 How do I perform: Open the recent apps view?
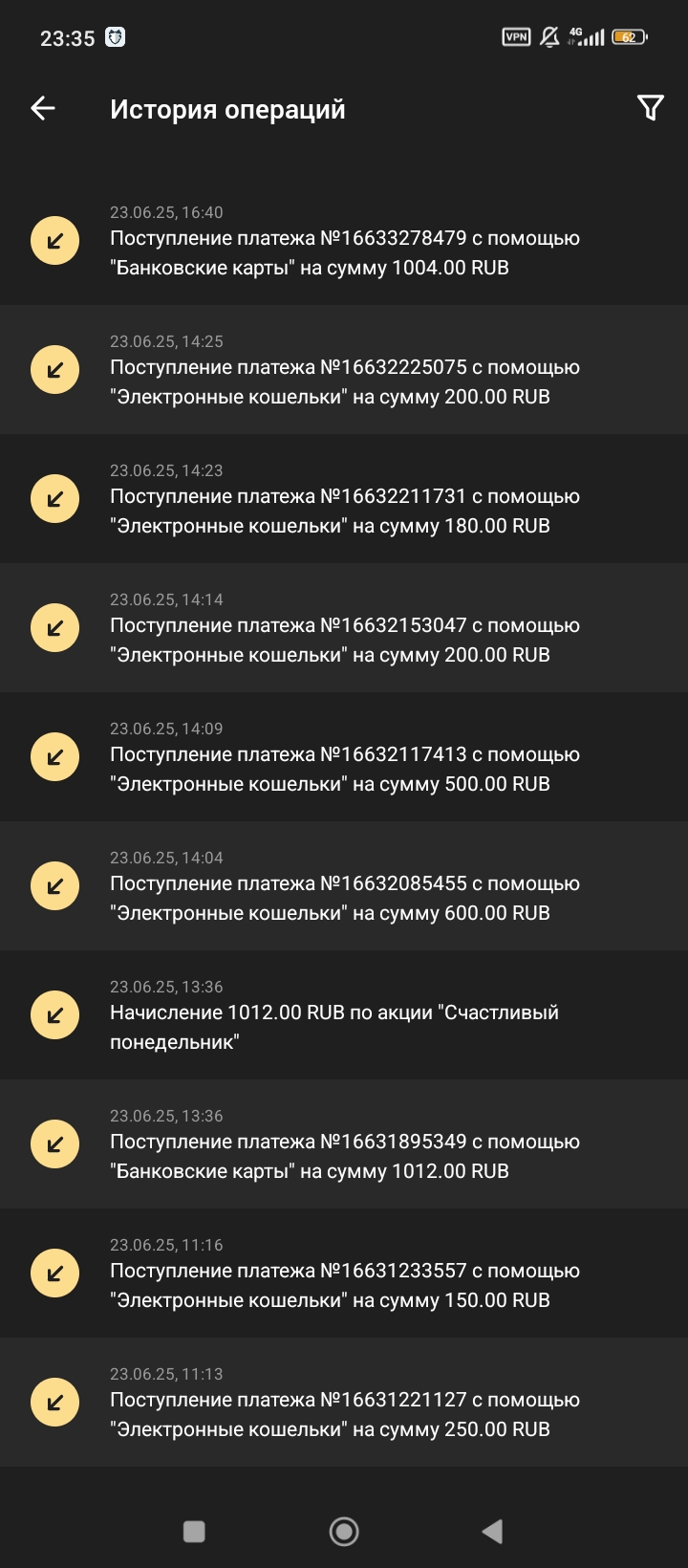194,1532
